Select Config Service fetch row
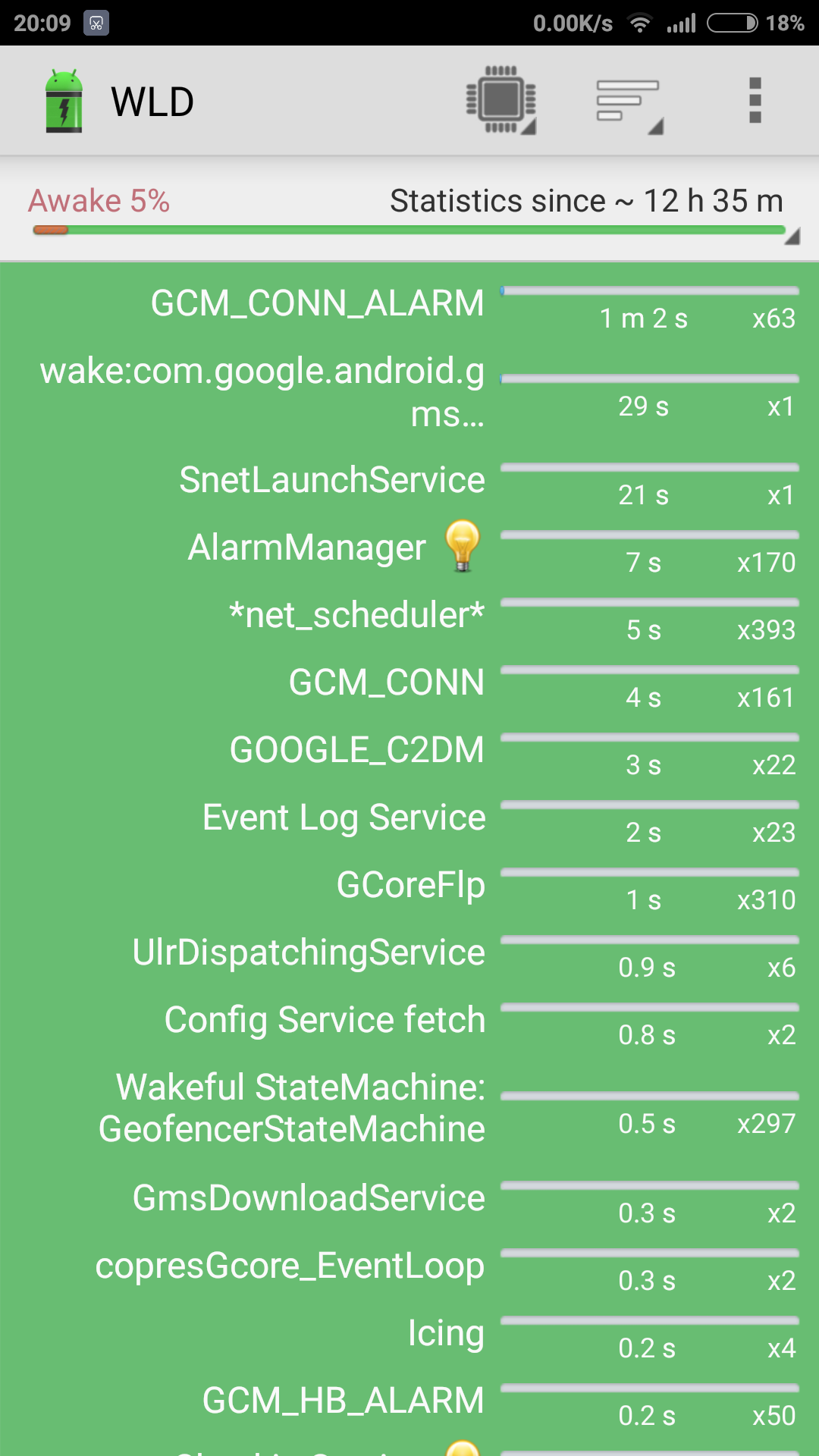This screenshot has width=819, height=1456. click(x=409, y=1021)
